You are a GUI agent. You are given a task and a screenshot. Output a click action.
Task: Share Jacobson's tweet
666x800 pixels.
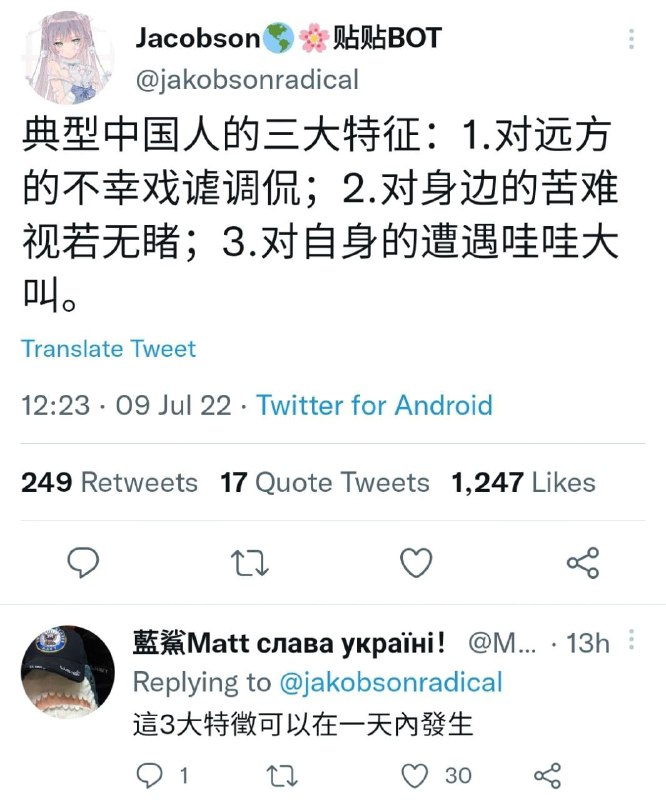click(583, 563)
